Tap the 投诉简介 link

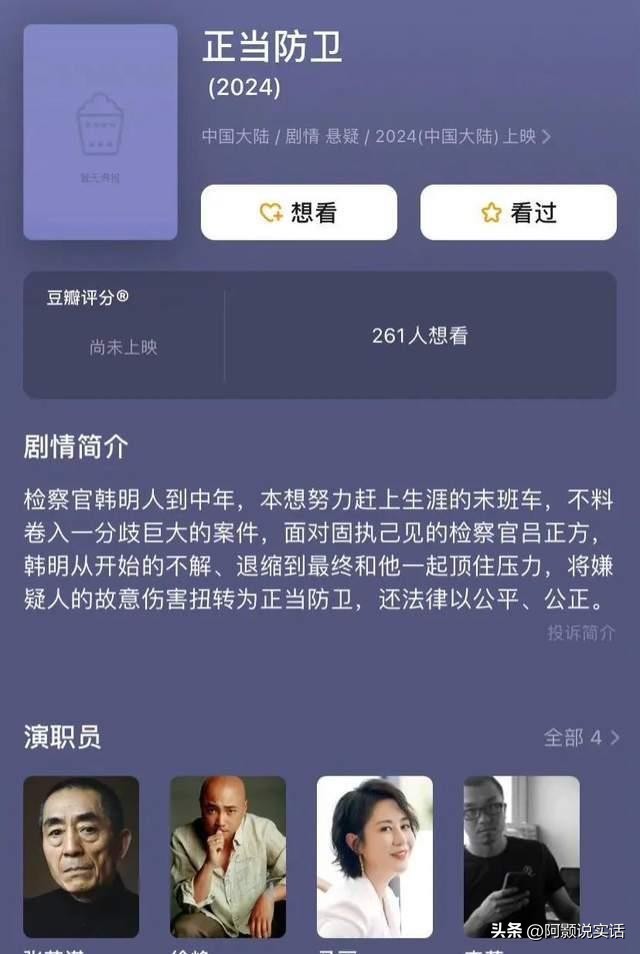581,633
